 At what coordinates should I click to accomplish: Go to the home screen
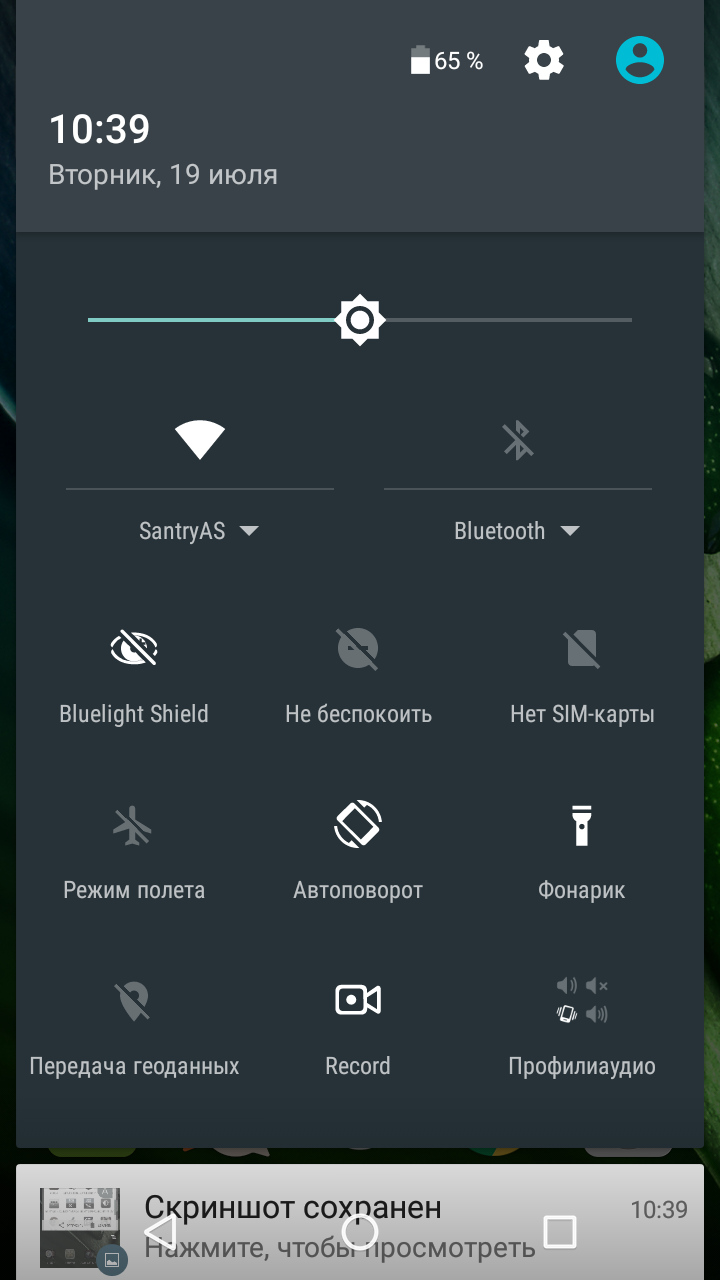pyautogui.click(x=360, y=1231)
